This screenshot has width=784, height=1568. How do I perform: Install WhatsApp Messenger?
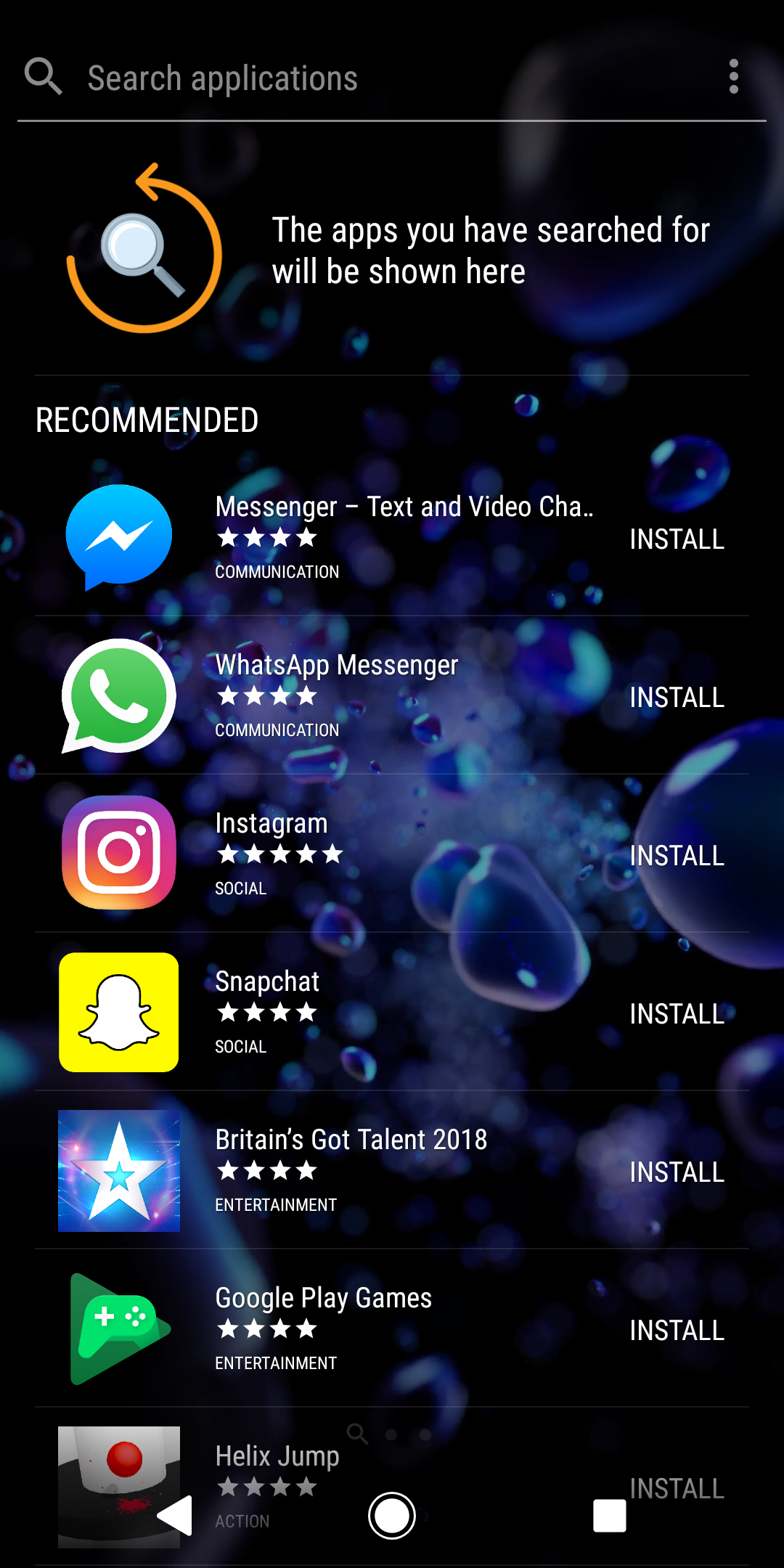pos(677,698)
